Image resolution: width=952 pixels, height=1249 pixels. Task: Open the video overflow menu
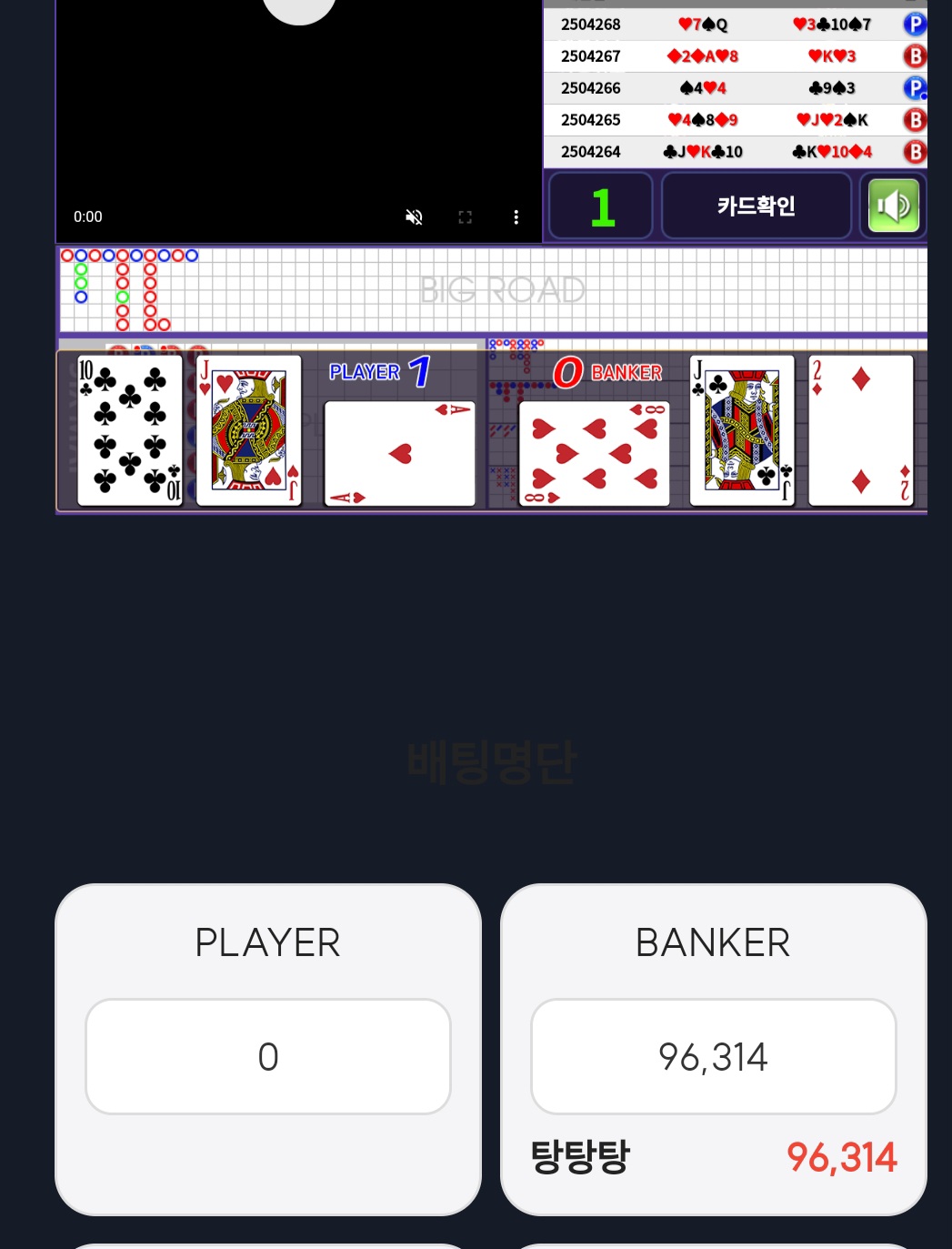pos(516,217)
